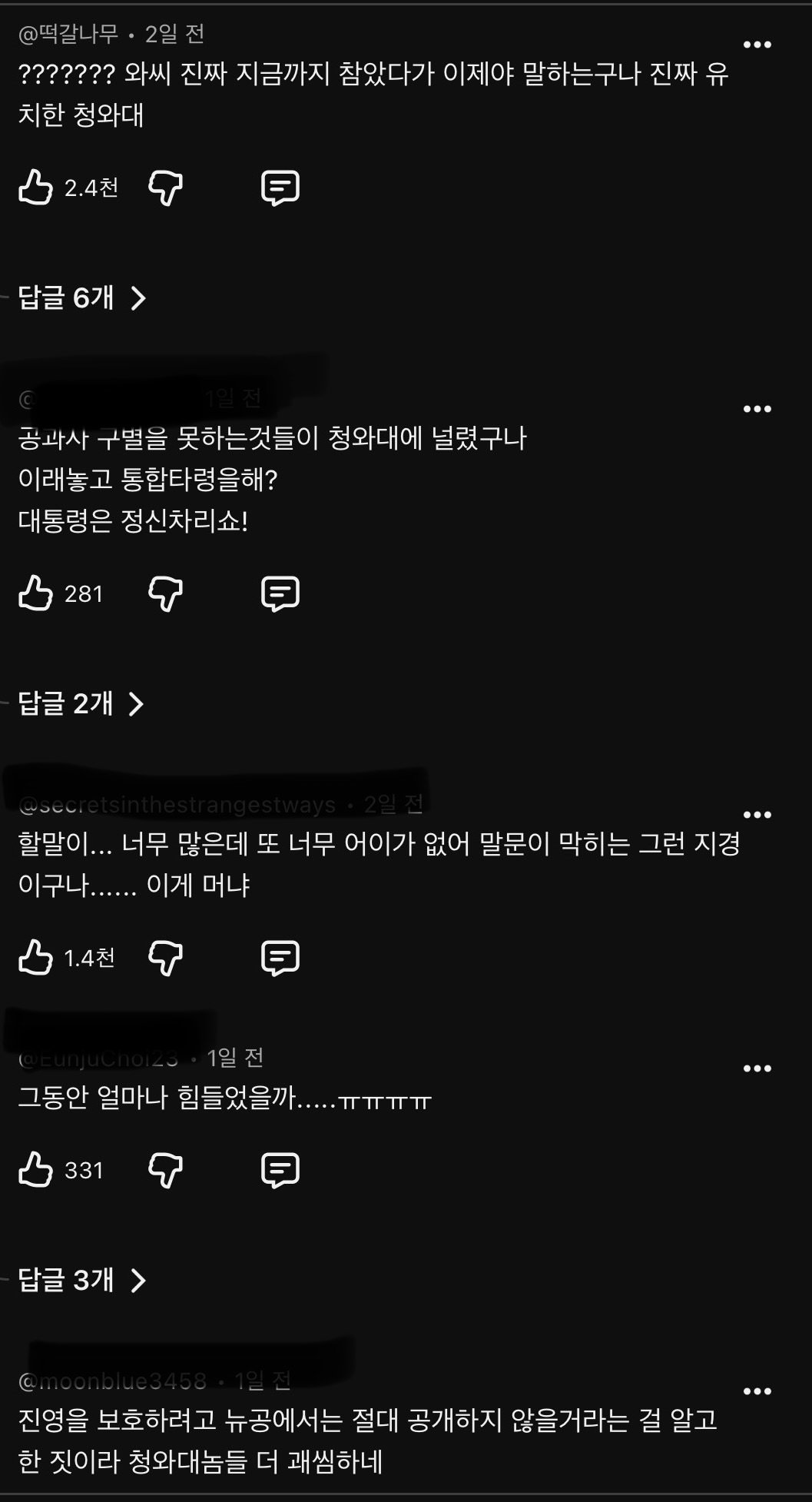The image size is (812, 1502).
Task: Open the overflow menu on @떡갈나무's comment
Action: [757, 45]
